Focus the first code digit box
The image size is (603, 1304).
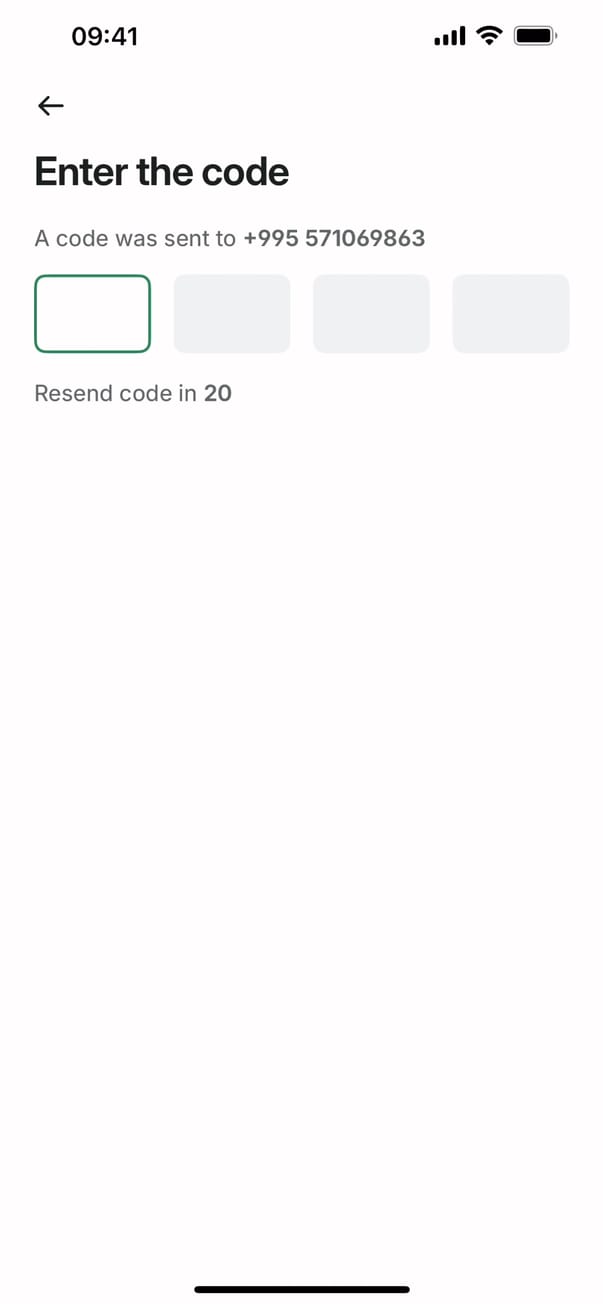(x=92, y=314)
